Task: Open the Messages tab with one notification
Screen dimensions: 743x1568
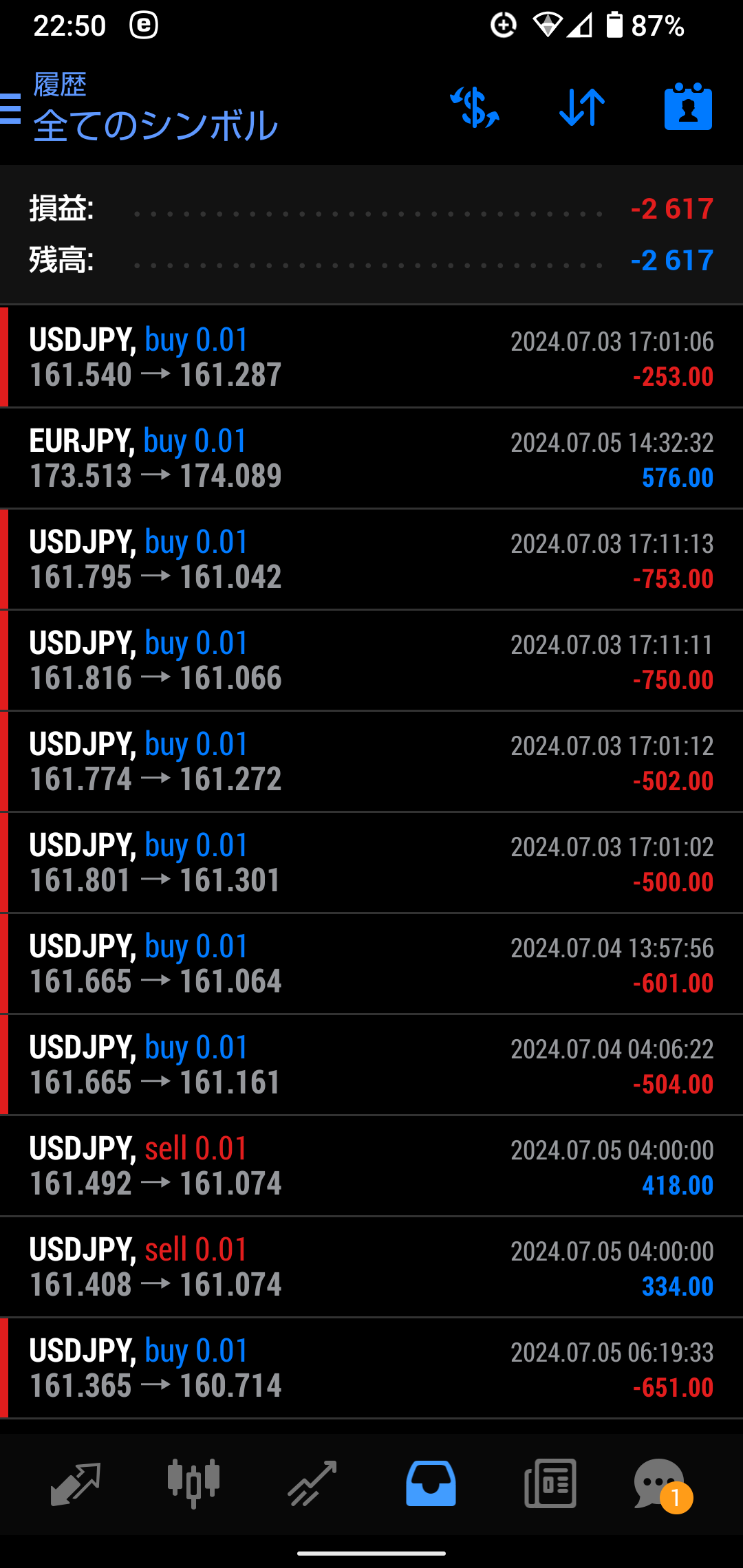Action: (x=660, y=1483)
